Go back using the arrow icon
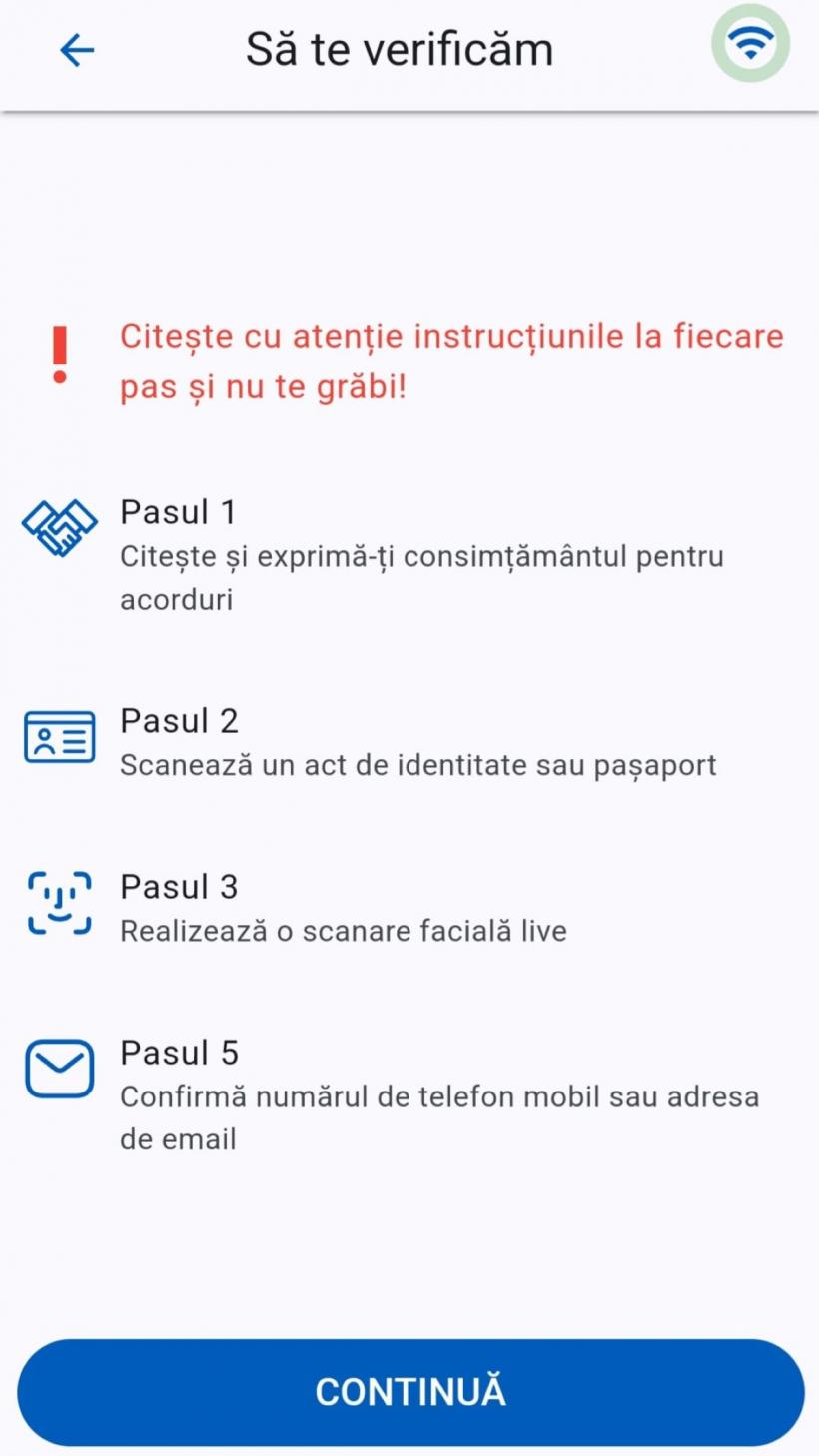The image size is (819, 1456). point(77,50)
